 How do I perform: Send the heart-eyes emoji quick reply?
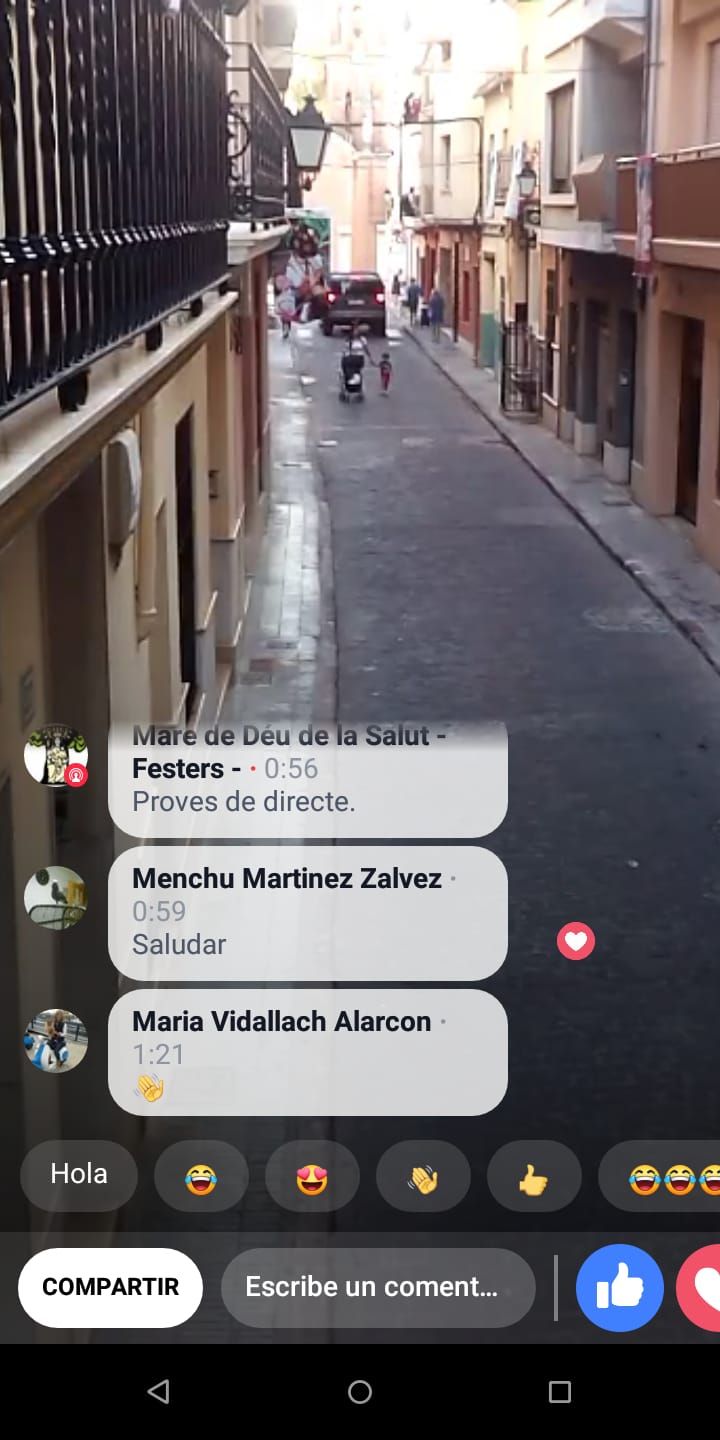point(312,1176)
